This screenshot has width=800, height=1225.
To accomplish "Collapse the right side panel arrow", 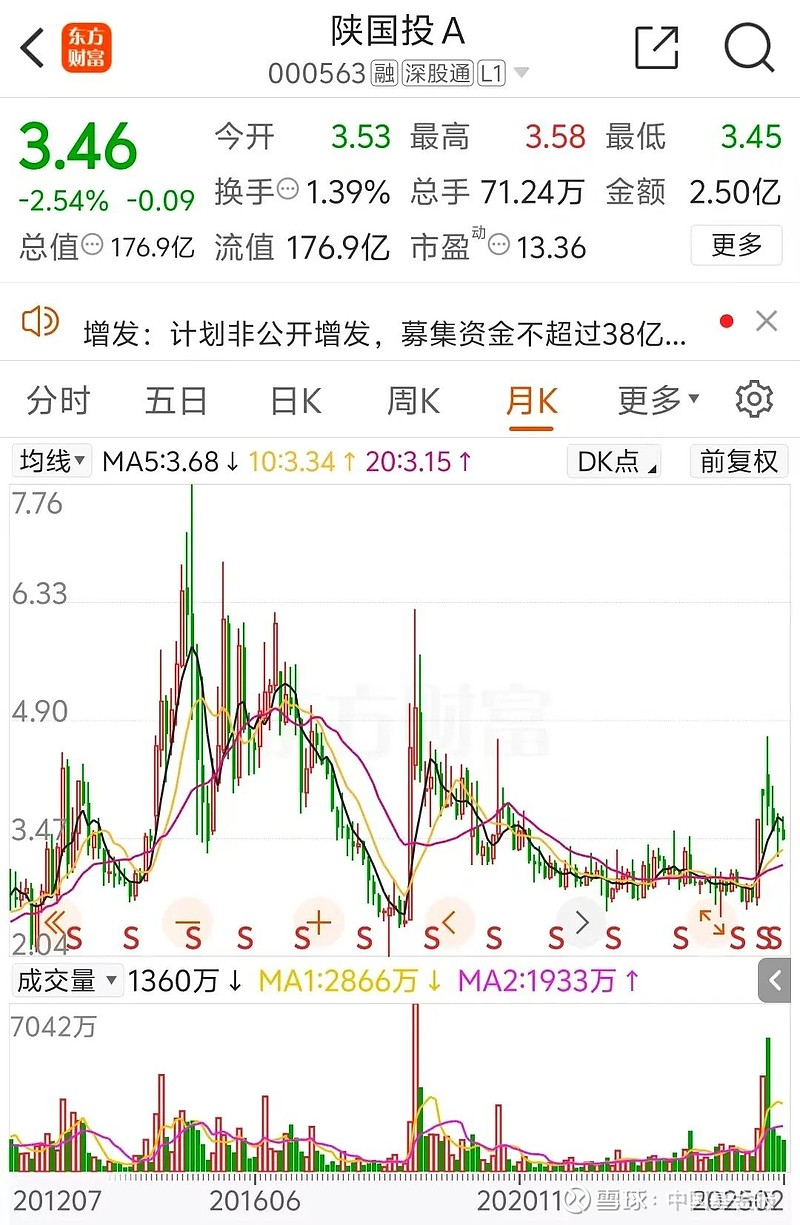I will point(777,981).
